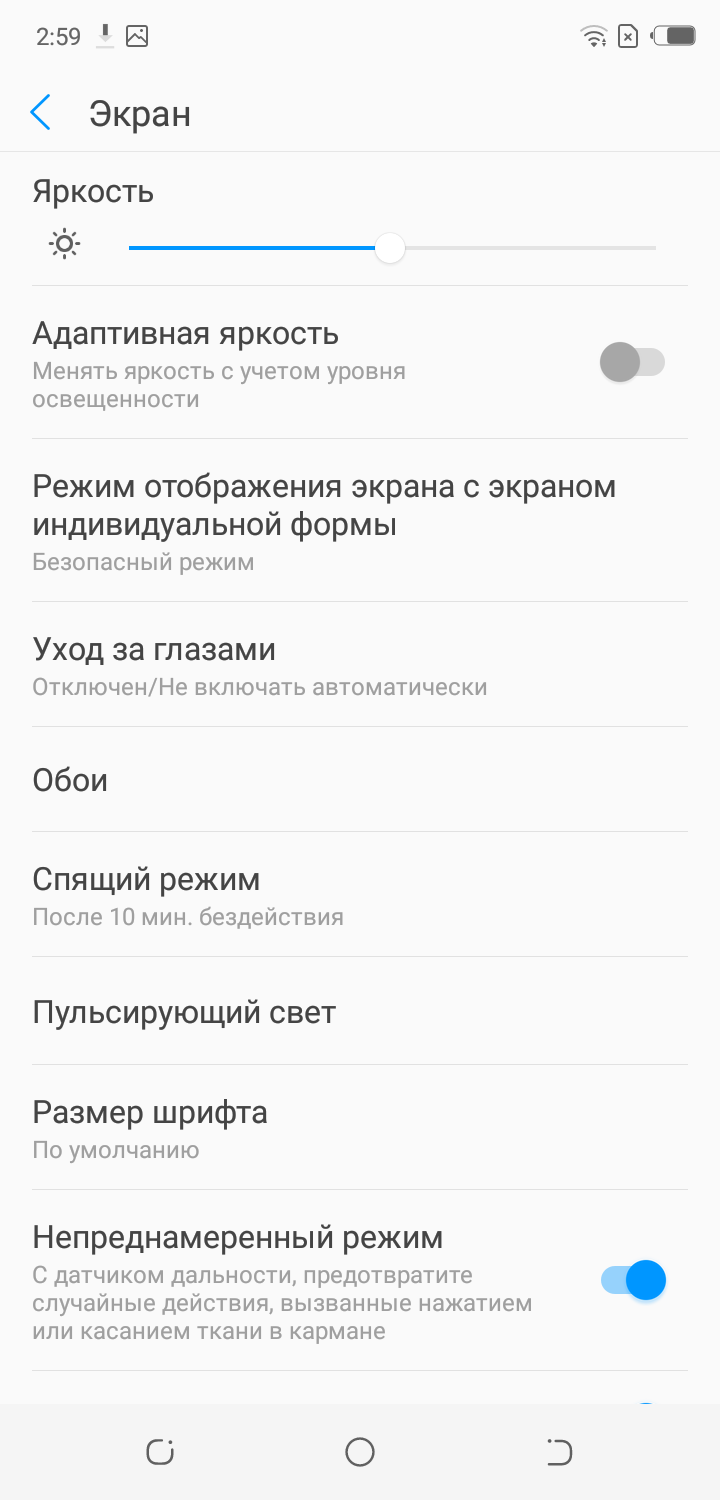The width and height of the screenshot is (720, 1500).
Task: Tap the Яркость brightness slider
Action: point(390,248)
